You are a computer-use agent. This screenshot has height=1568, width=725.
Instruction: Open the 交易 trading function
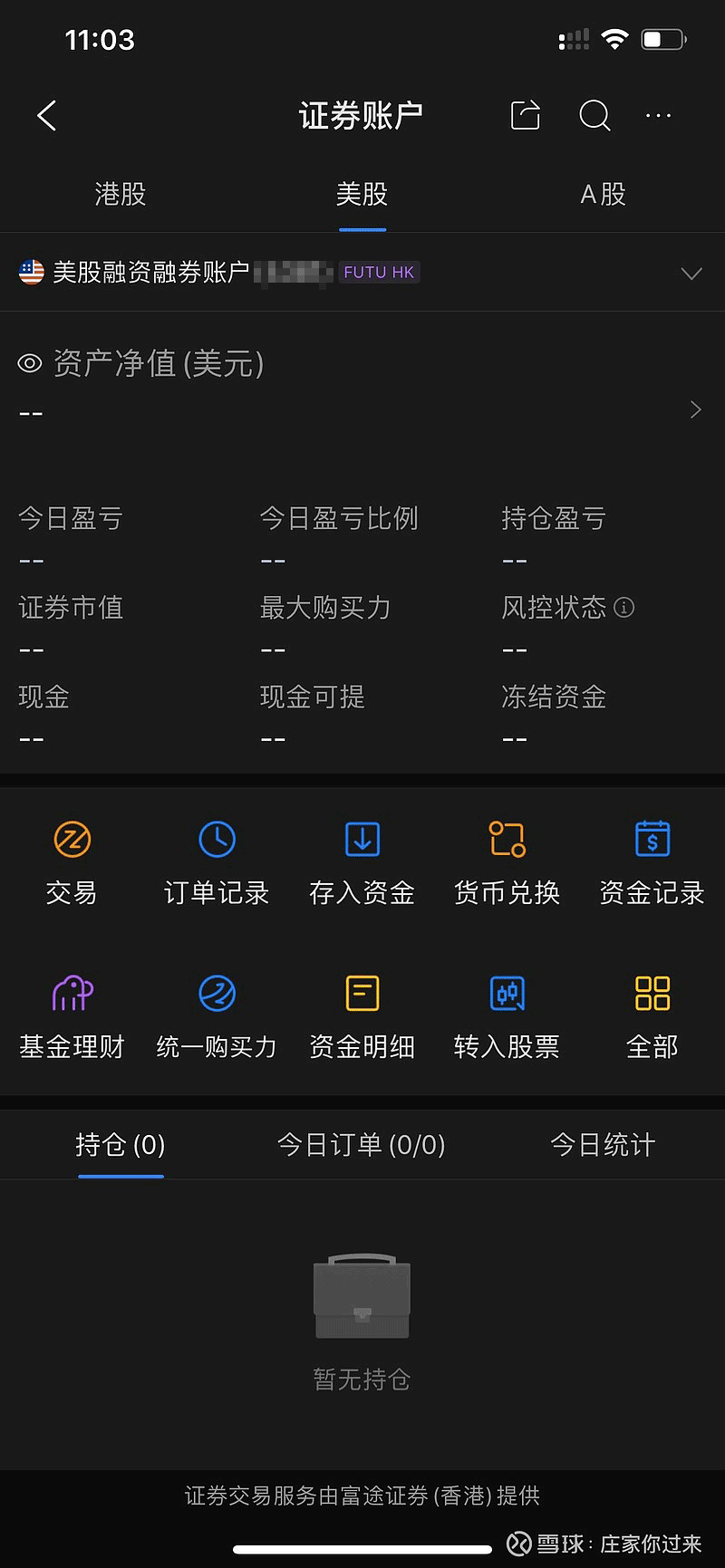(x=72, y=861)
